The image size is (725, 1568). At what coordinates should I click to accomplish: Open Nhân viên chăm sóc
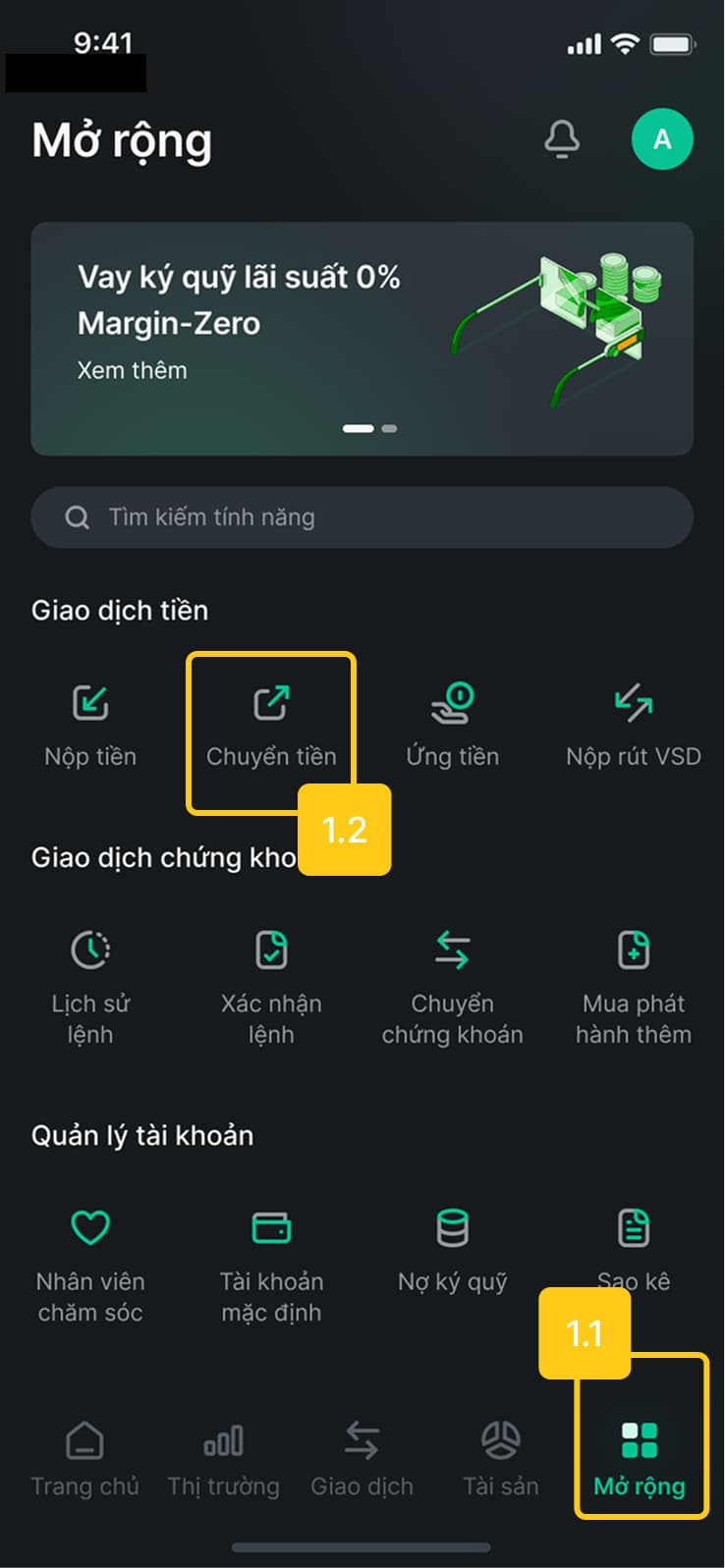click(x=90, y=1265)
